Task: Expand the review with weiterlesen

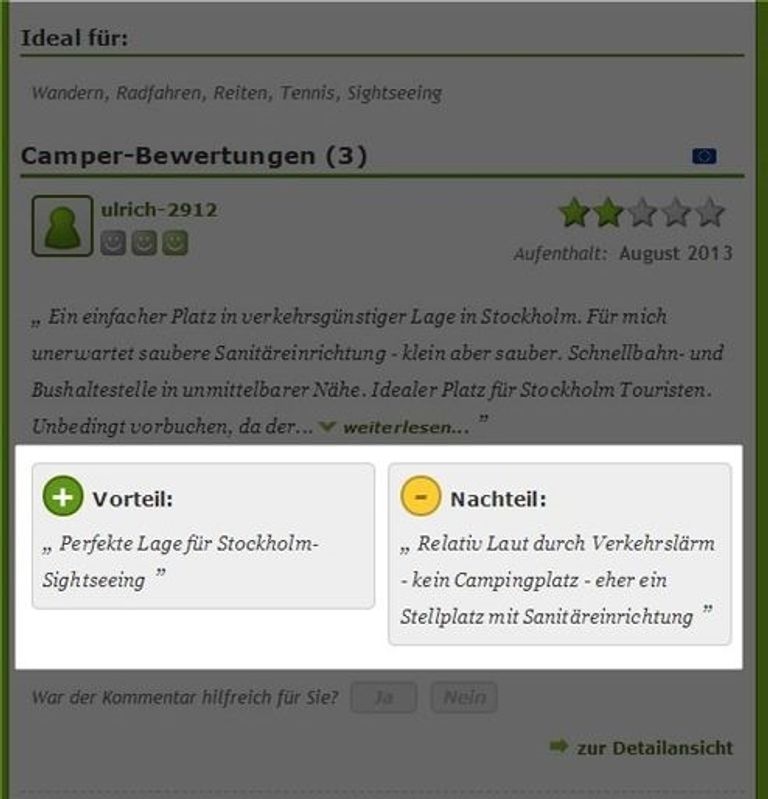Action: (403, 427)
